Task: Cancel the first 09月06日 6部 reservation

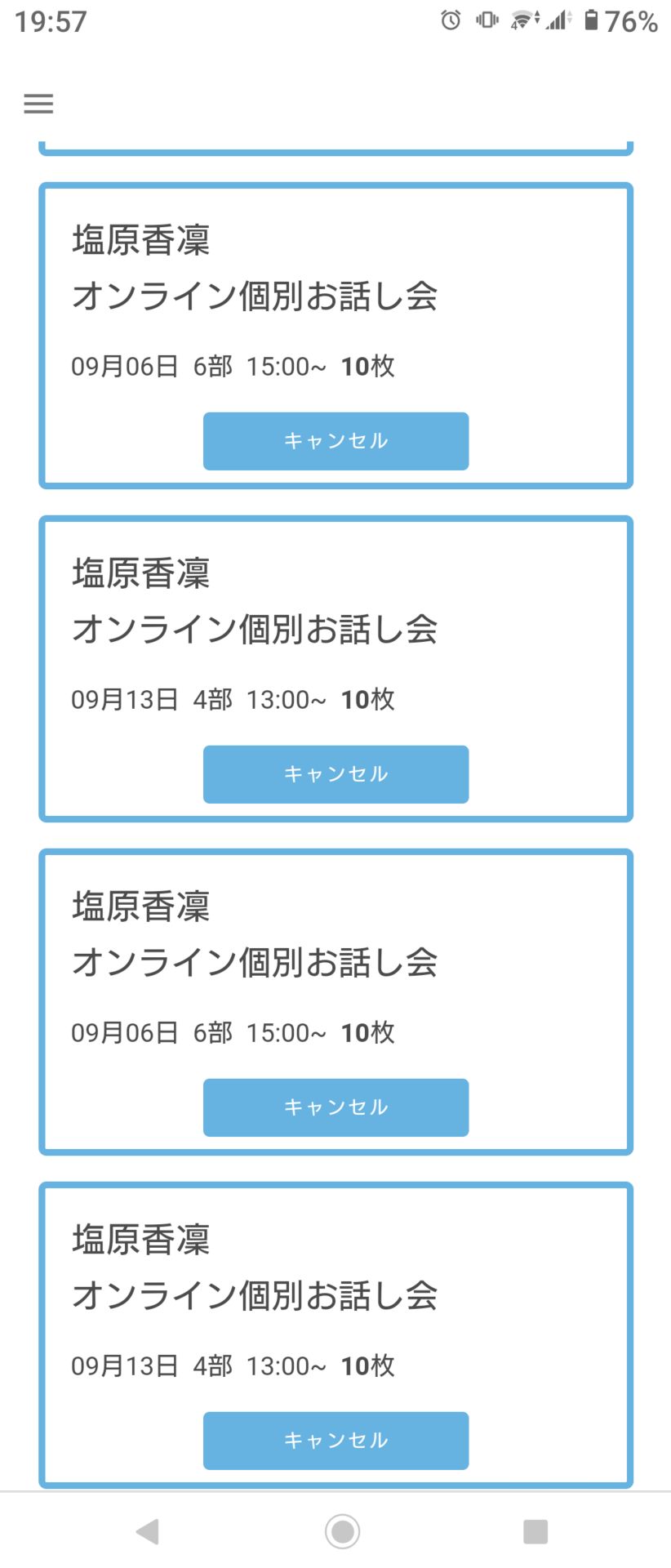Action: [x=335, y=441]
